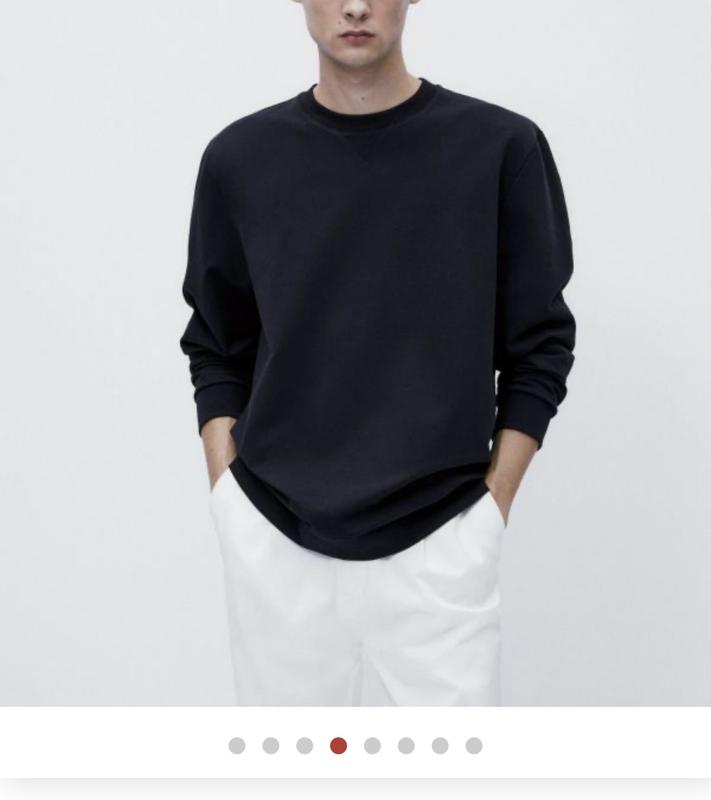Jump to the first carousel page dot

(x=237, y=746)
